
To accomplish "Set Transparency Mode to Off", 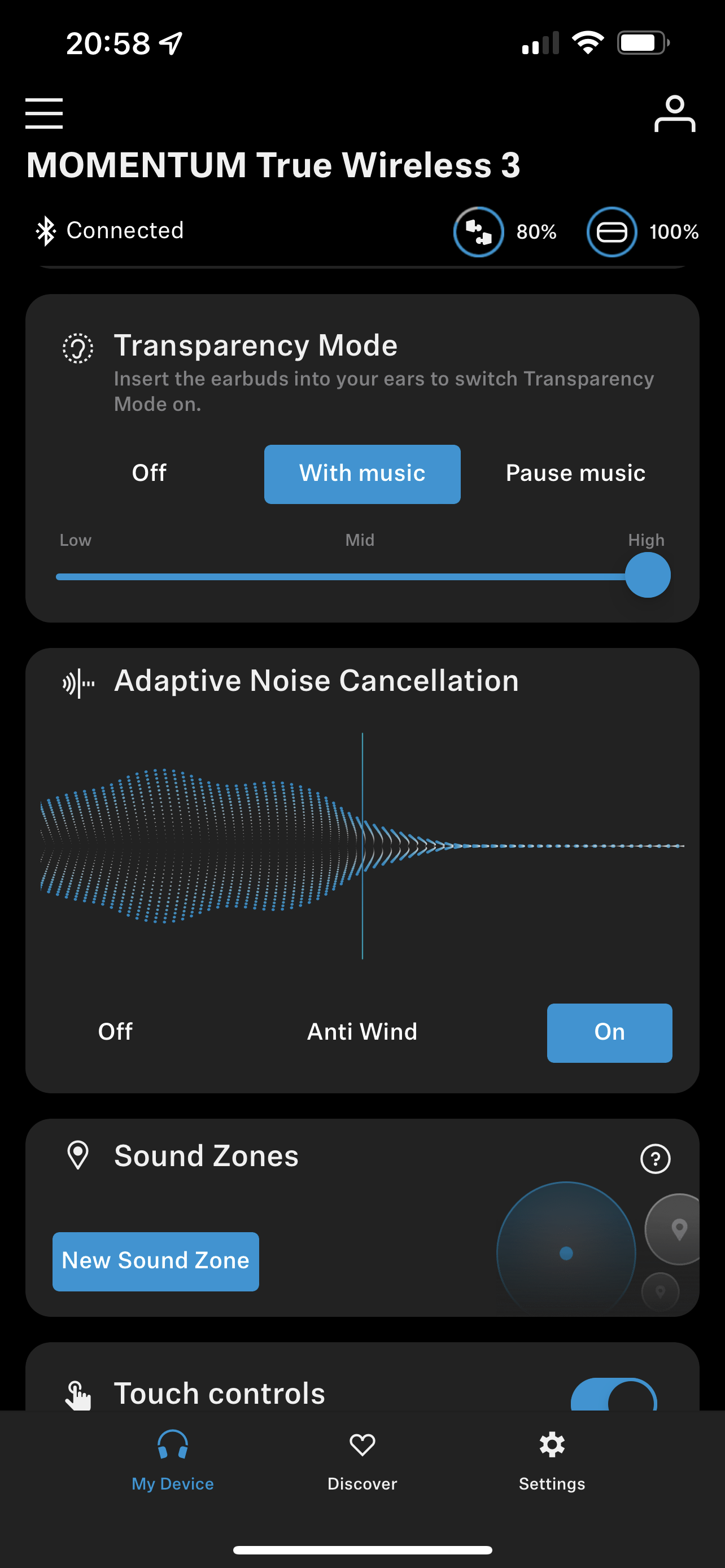I will (x=149, y=474).
